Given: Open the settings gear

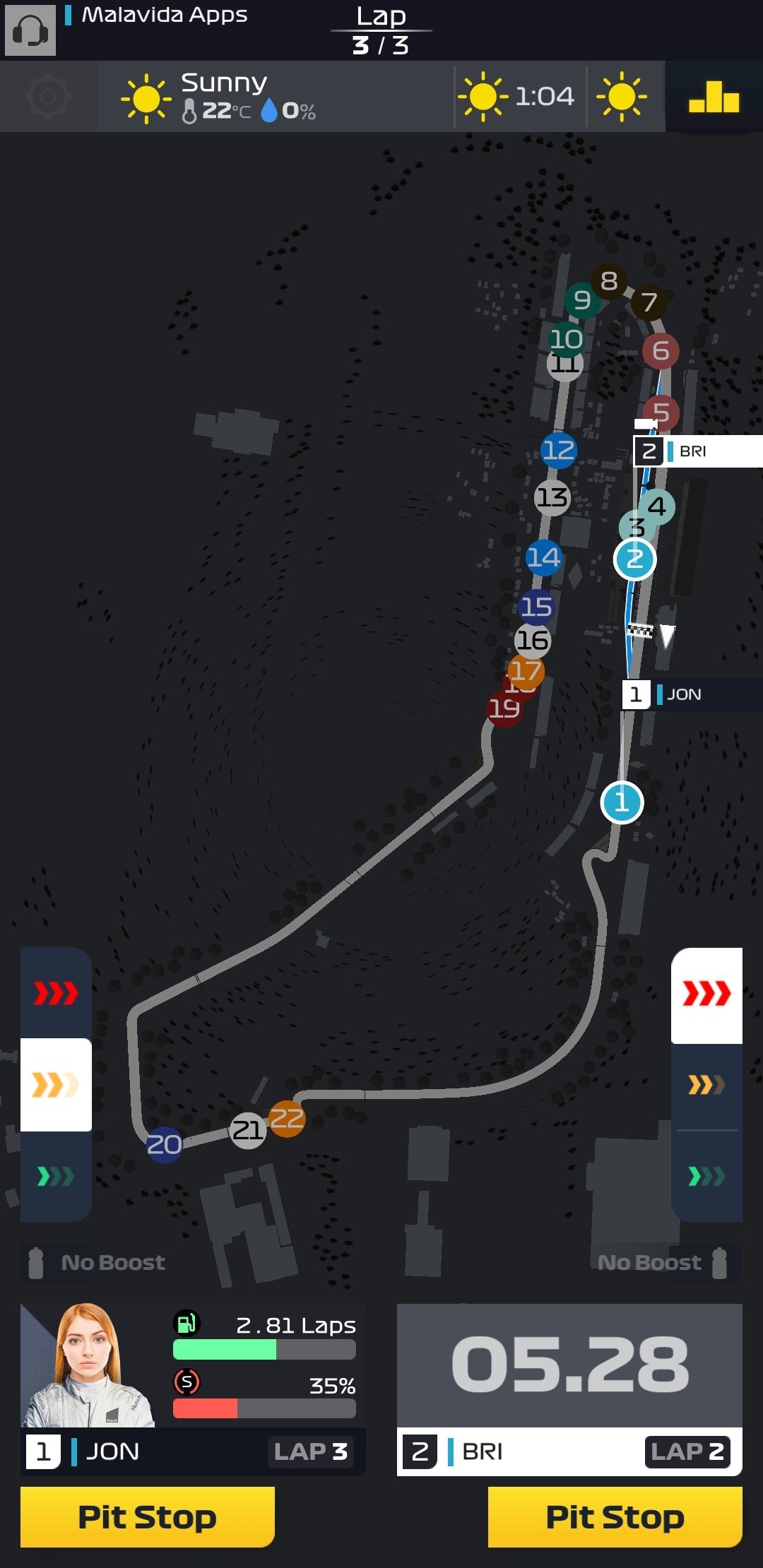Looking at the screenshot, I should point(48,96).
